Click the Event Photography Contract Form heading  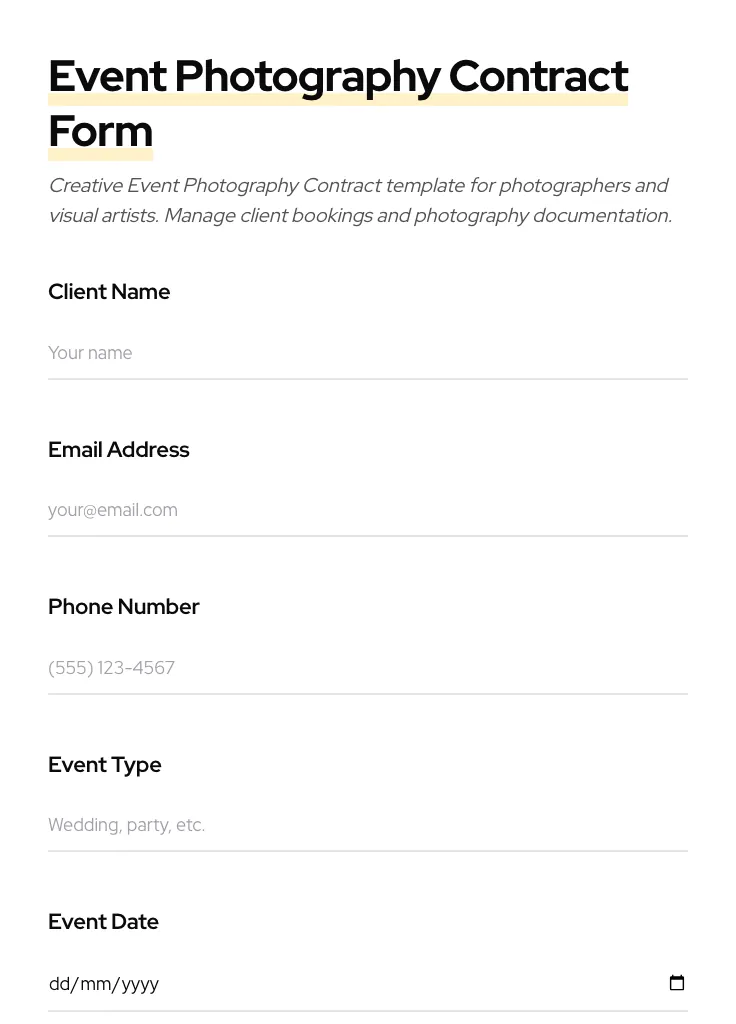click(338, 103)
